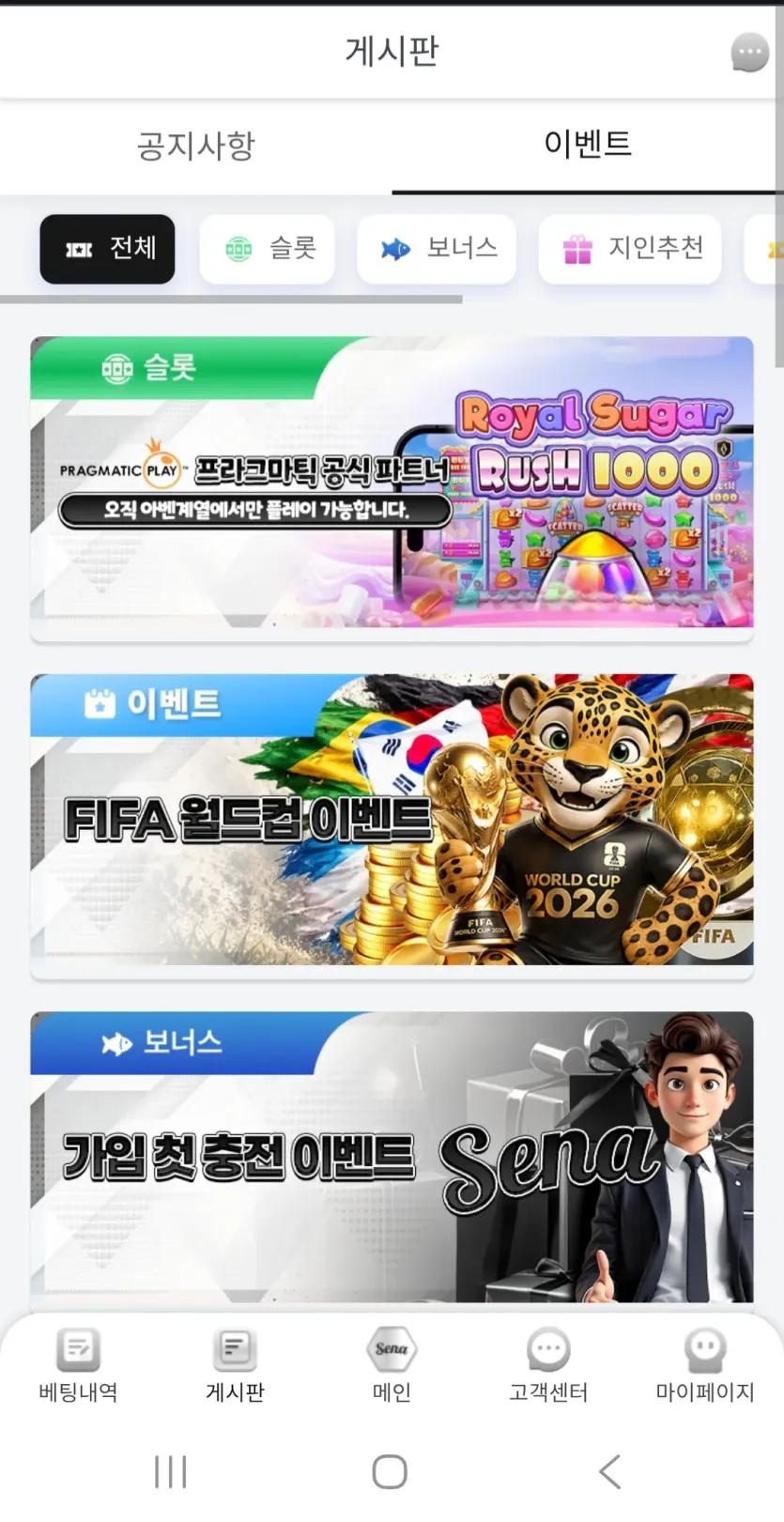784x1522 pixels.
Task: Open 고객센터 in bottom navigation
Action: tap(548, 1366)
